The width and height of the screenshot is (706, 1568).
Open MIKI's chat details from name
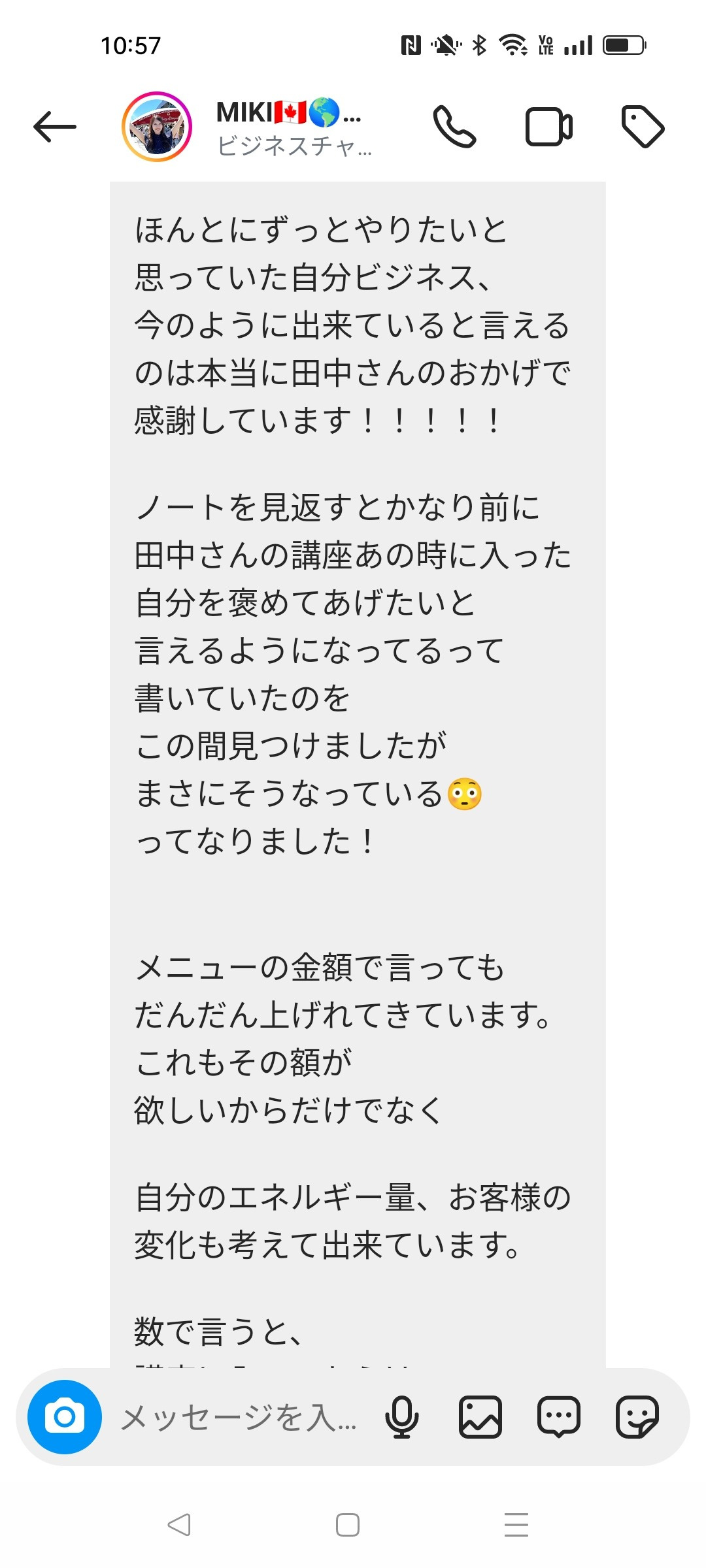(294, 127)
